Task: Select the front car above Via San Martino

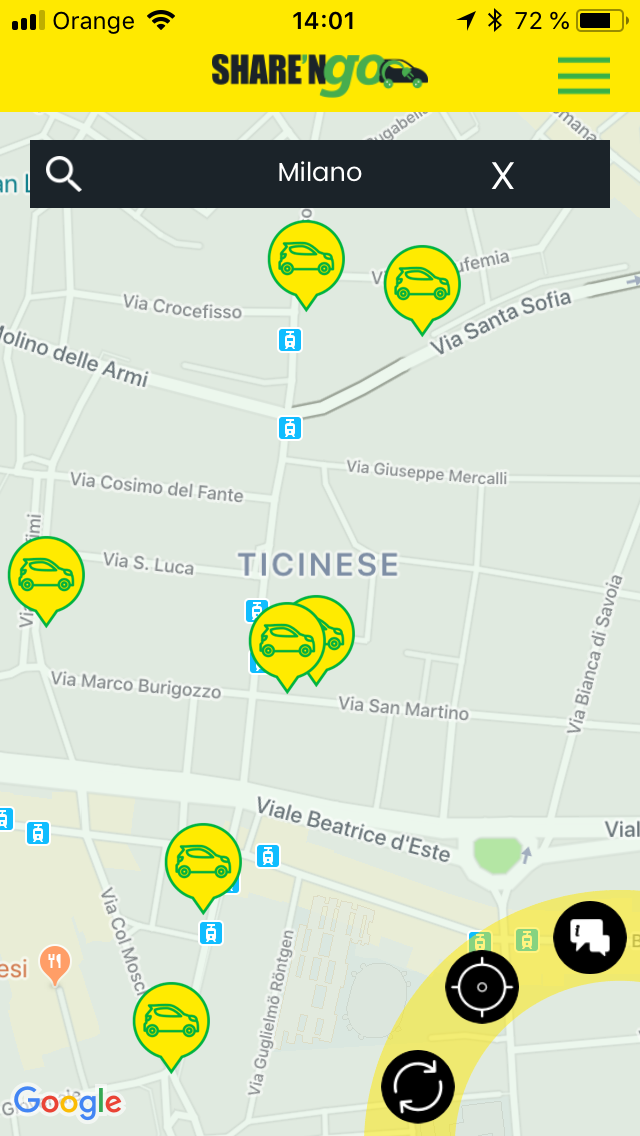Action: (284, 640)
